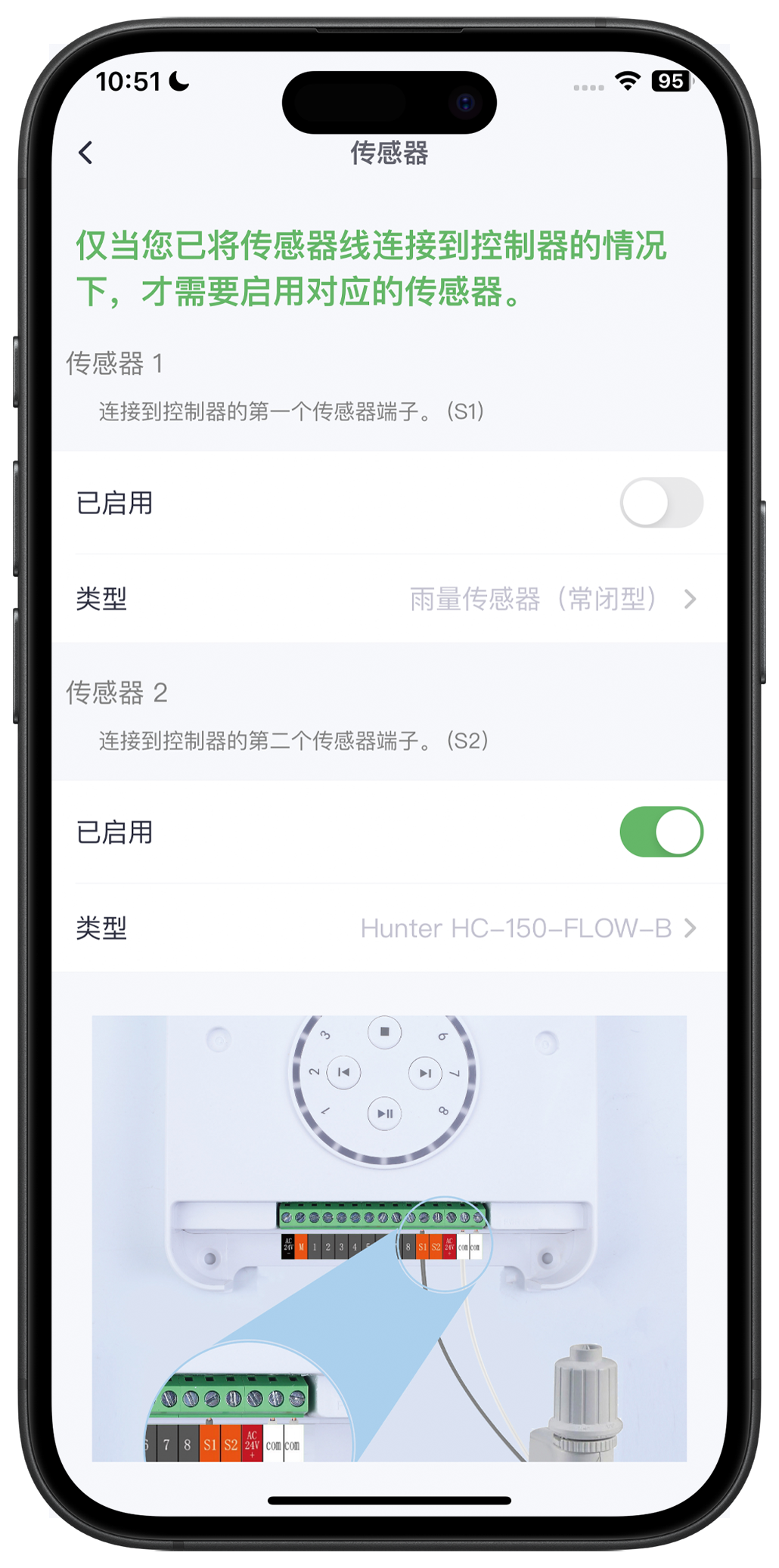
Task: Turn off the 已启用 switch for 传感器 2
Action: pos(661,832)
